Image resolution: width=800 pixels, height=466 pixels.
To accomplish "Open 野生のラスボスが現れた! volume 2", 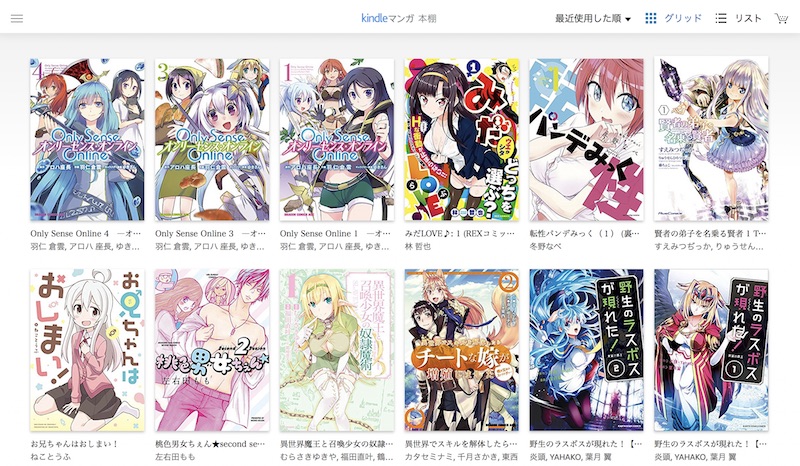I will tap(586, 350).
